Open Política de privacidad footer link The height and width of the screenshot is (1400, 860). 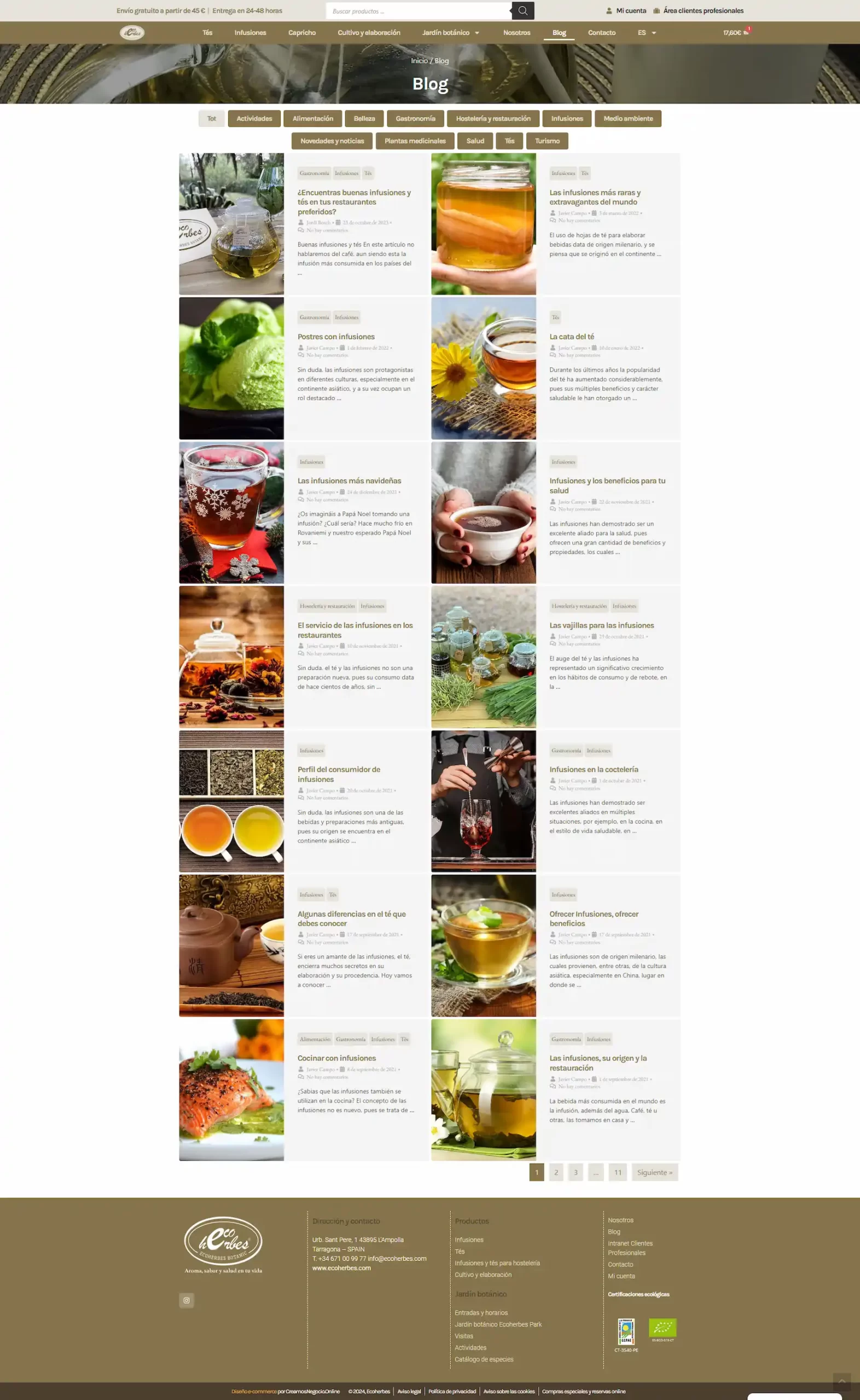pyautogui.click(x=452, y=1391)
